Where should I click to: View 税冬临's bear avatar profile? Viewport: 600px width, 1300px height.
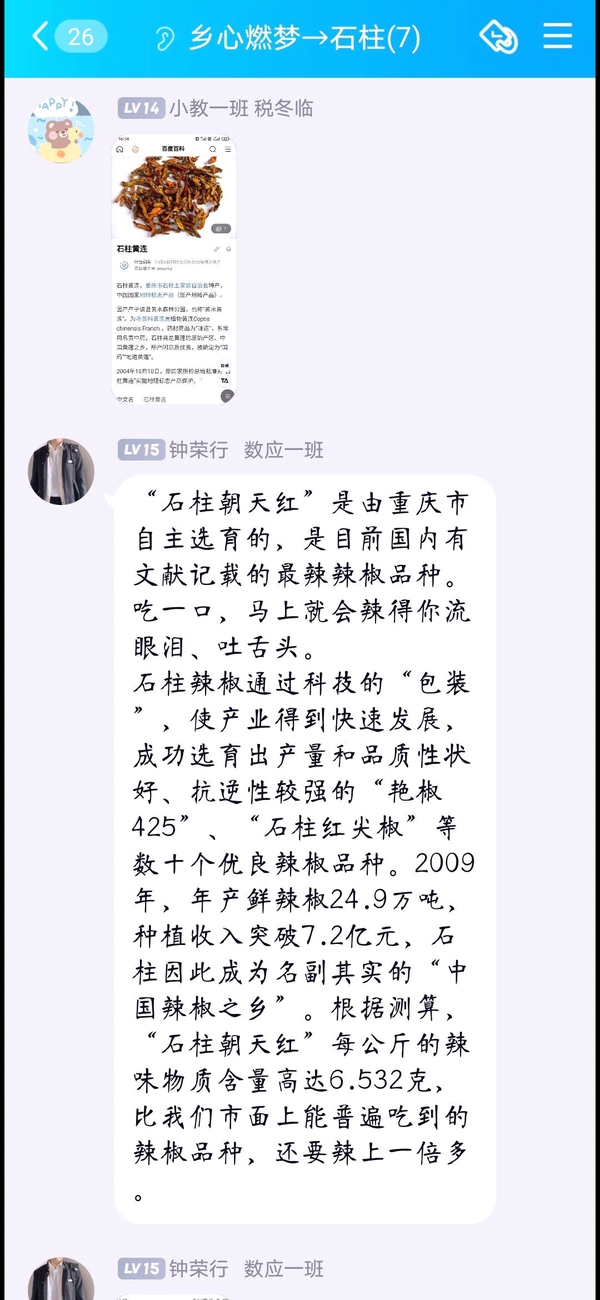(x=61, y=129)
